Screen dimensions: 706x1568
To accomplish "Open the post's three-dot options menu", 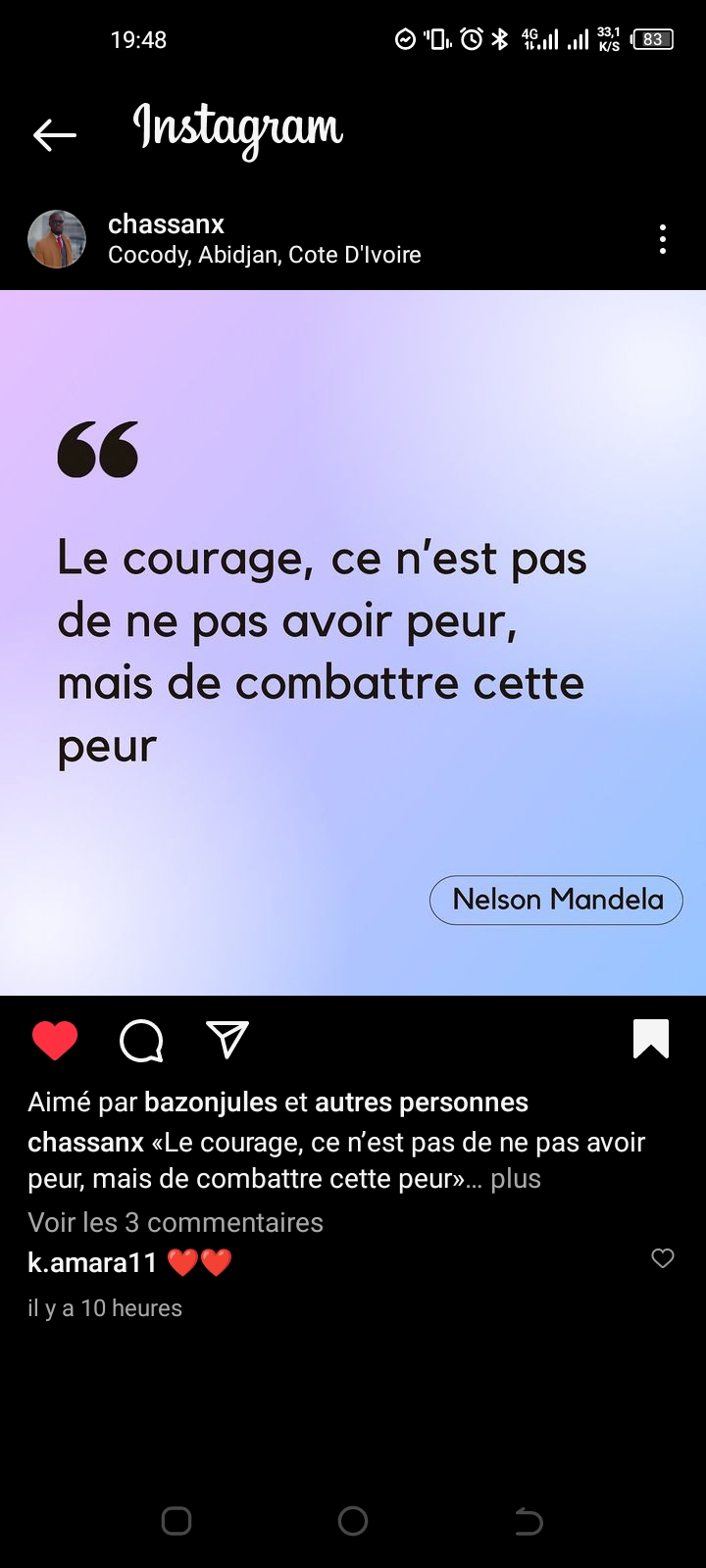I will [663, 239].
